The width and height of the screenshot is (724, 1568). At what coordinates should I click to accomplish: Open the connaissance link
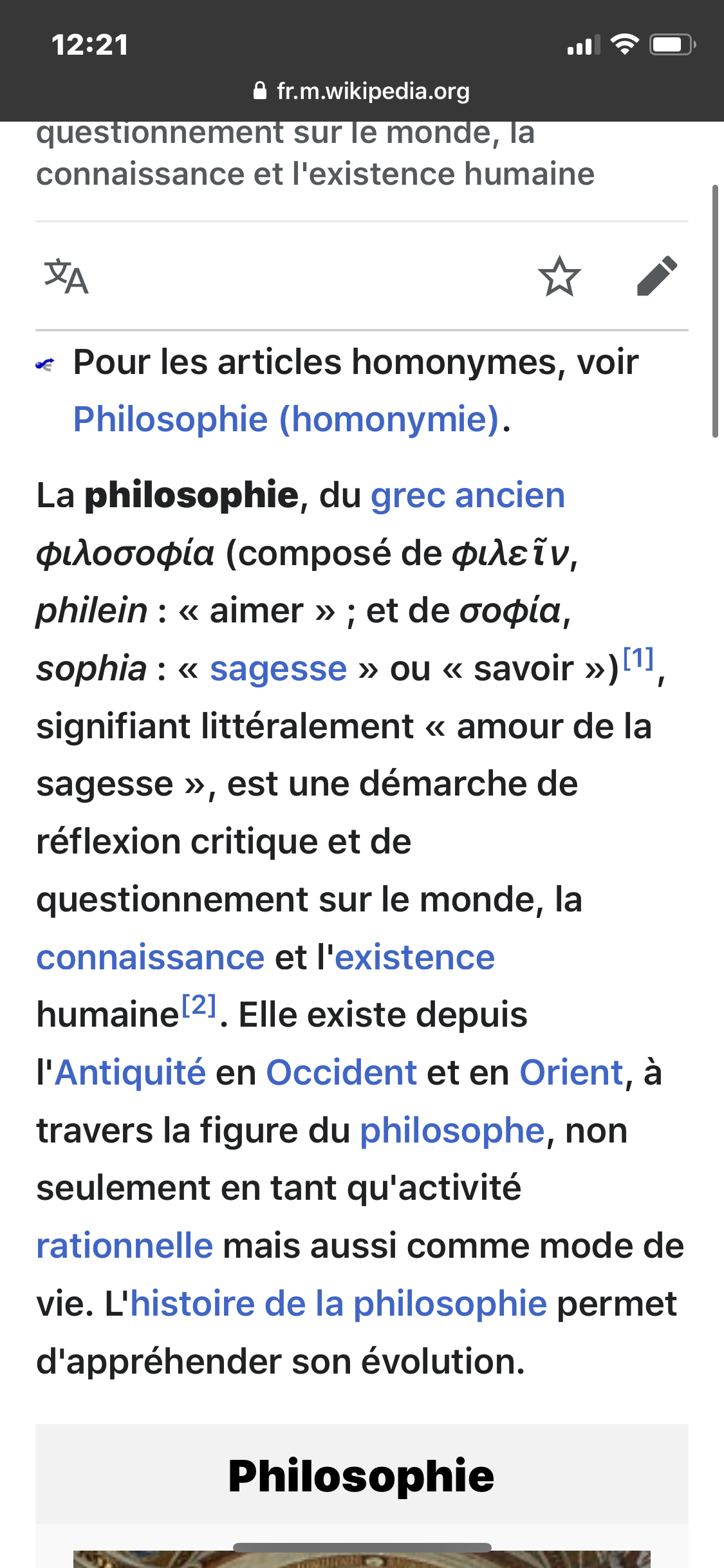click(x=150, y=958)
